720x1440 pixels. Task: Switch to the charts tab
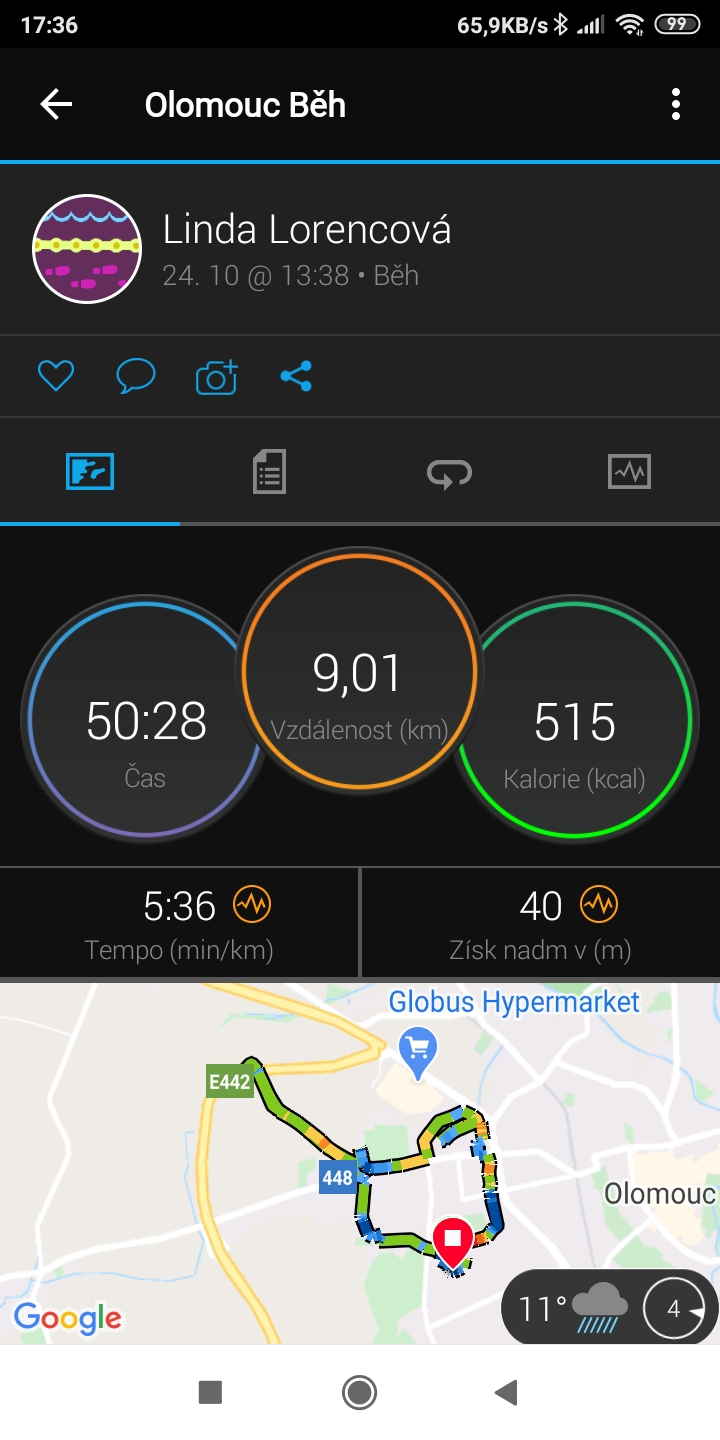(629, 471)
